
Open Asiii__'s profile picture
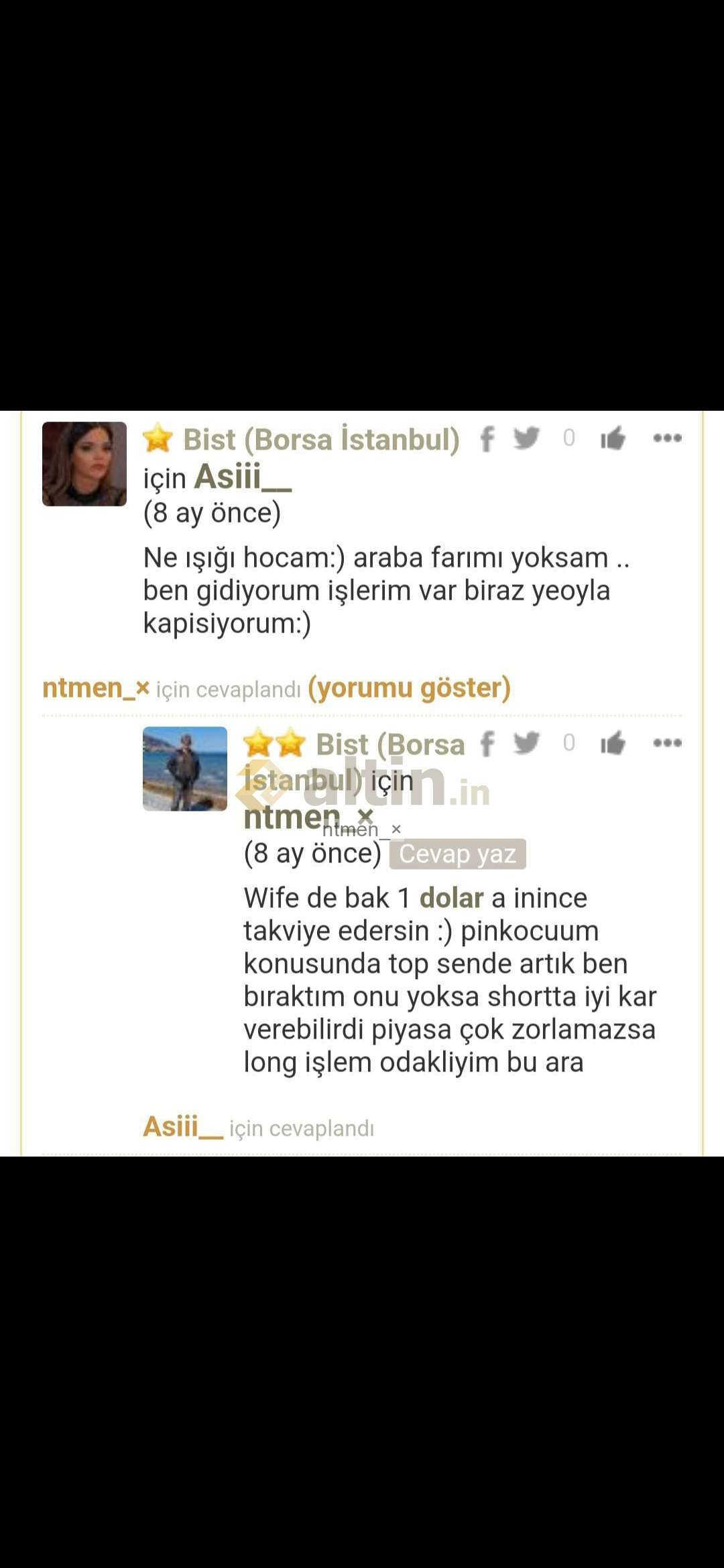tap(84, 464)
